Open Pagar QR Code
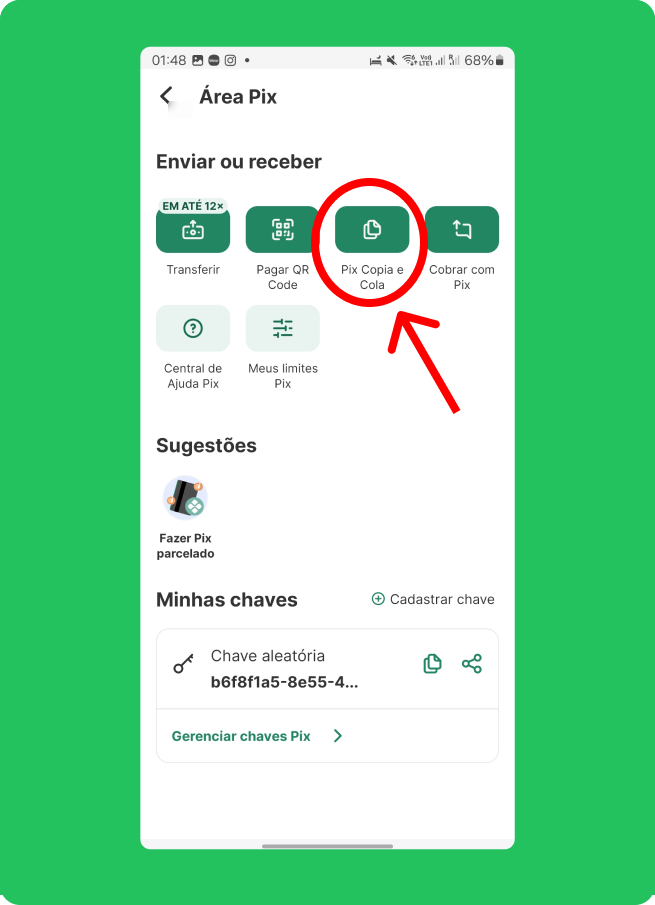The width and height of the screenshot is (655, 905). [283, 231]
